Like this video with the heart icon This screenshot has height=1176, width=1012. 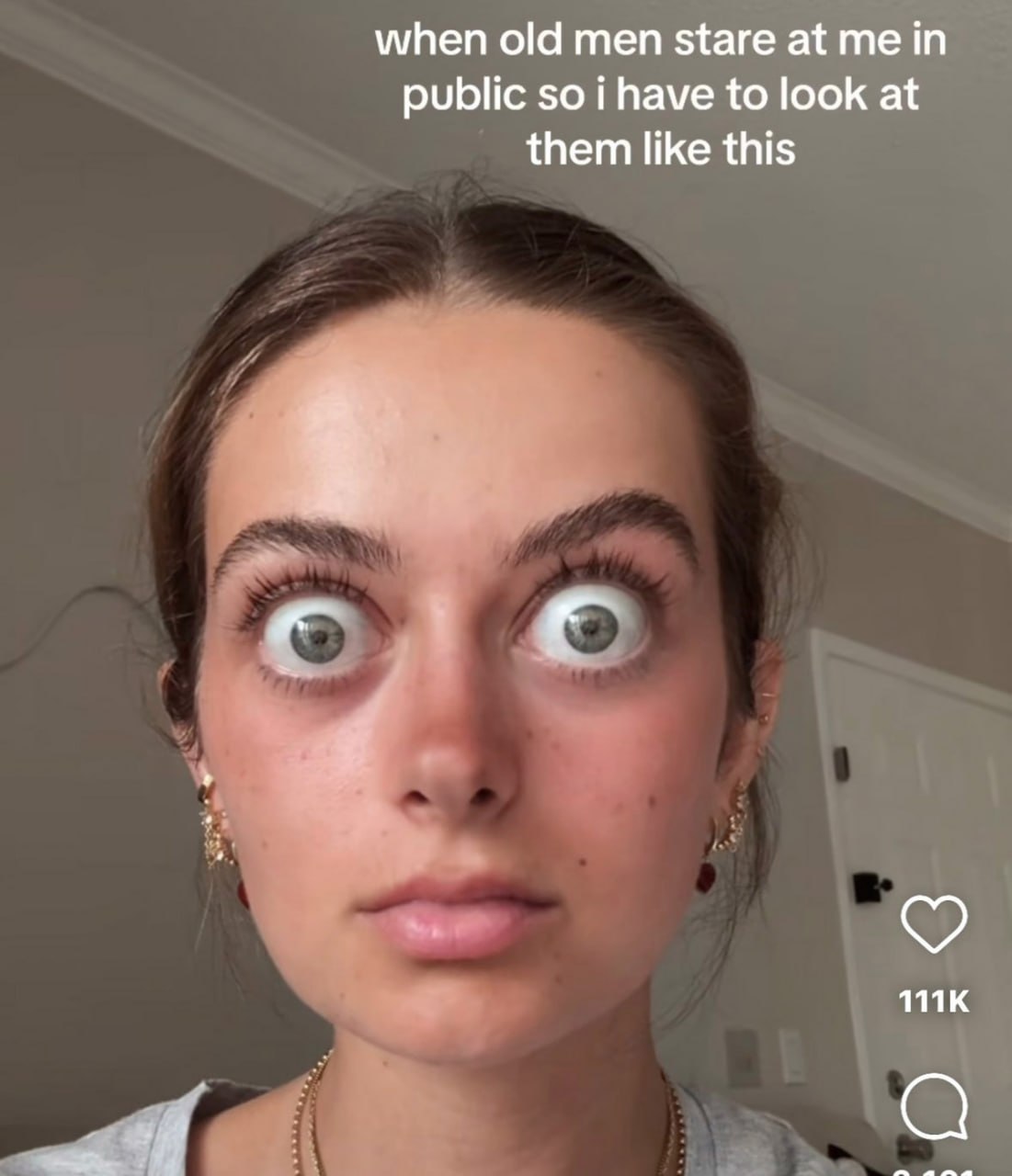tap(934, 923)
